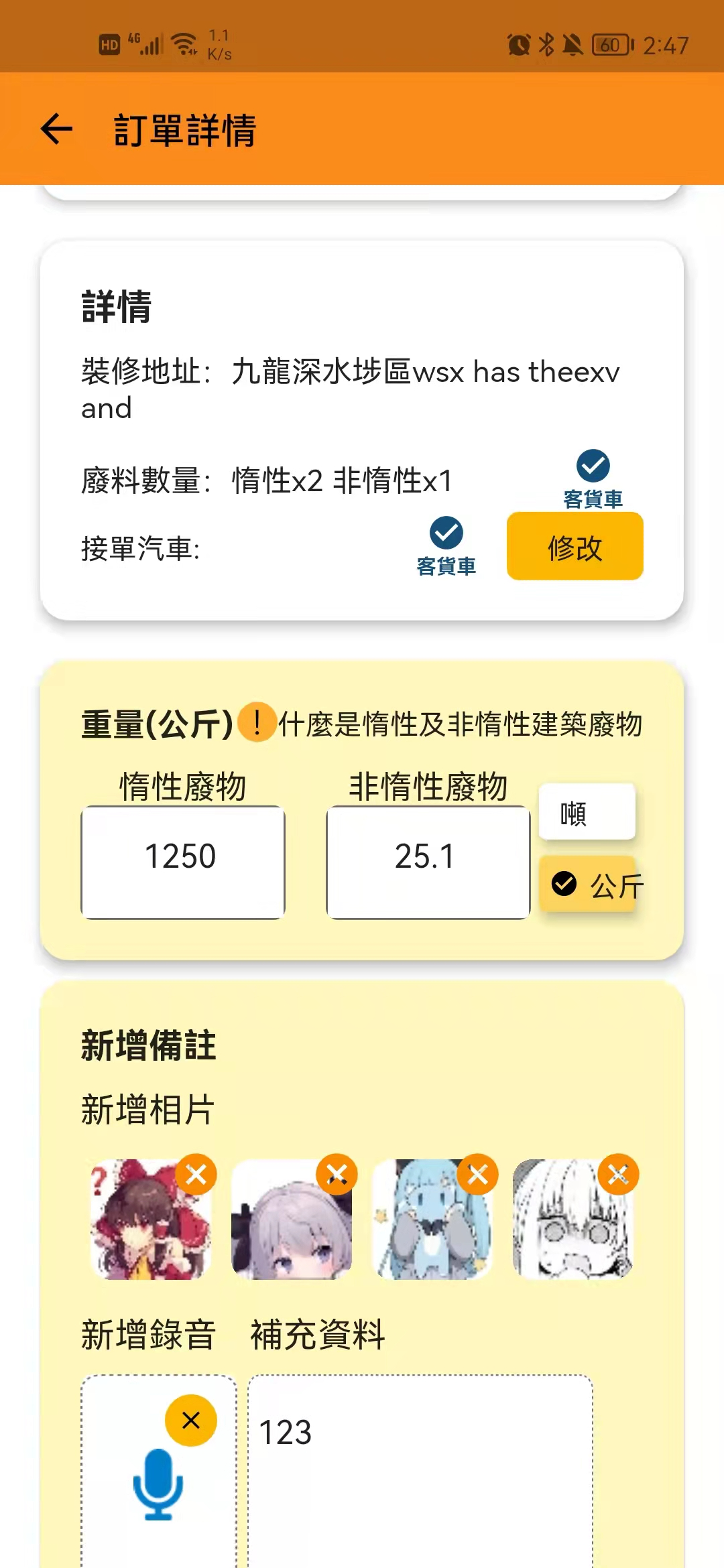Edit the 補充資料 text box
724x1568 pixels.
420,1472
